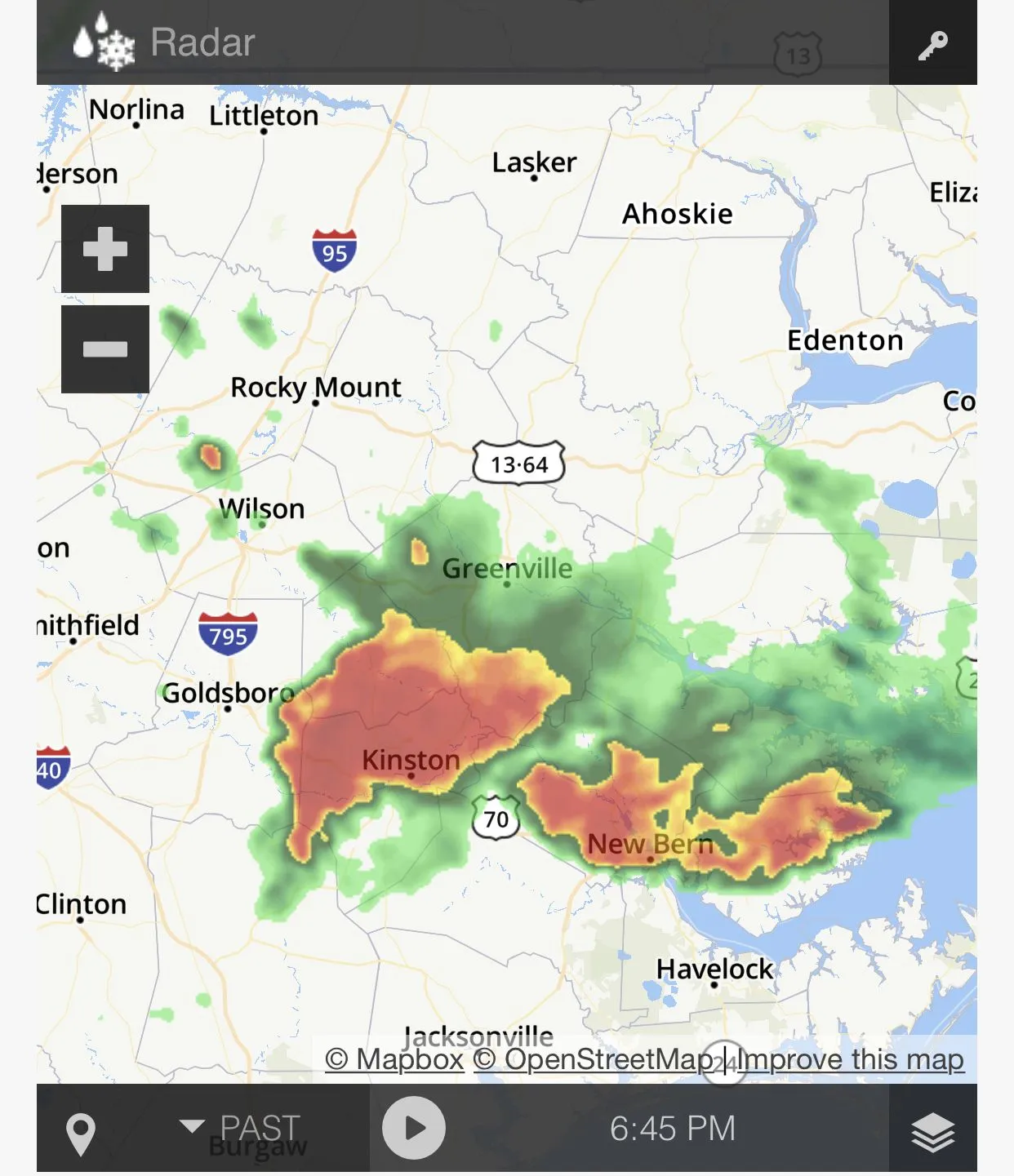Center map on my location pin
This screenshot has width=1014, height=1176.
point(81,1134)
